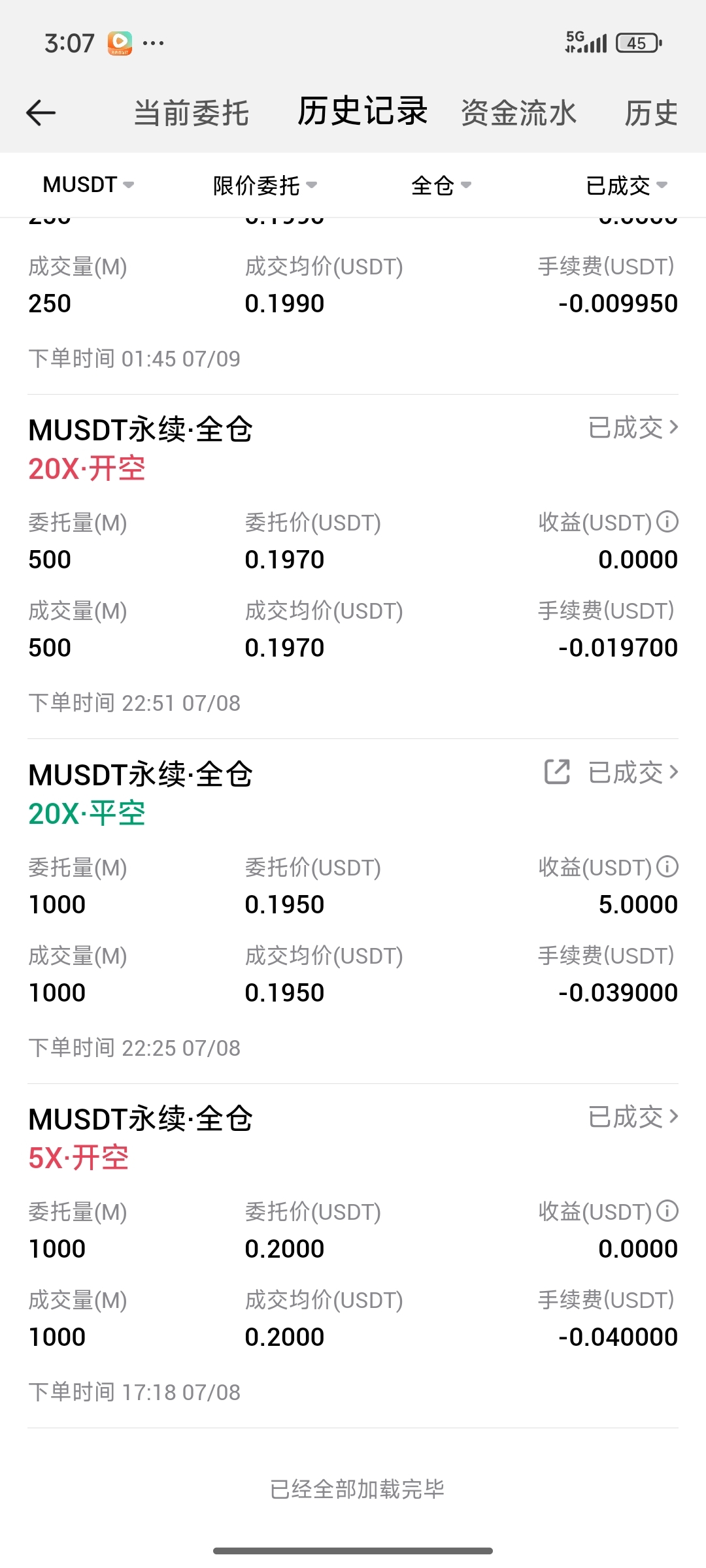Tap the share icon on the 20X平空 order

(x=558, y=773)
